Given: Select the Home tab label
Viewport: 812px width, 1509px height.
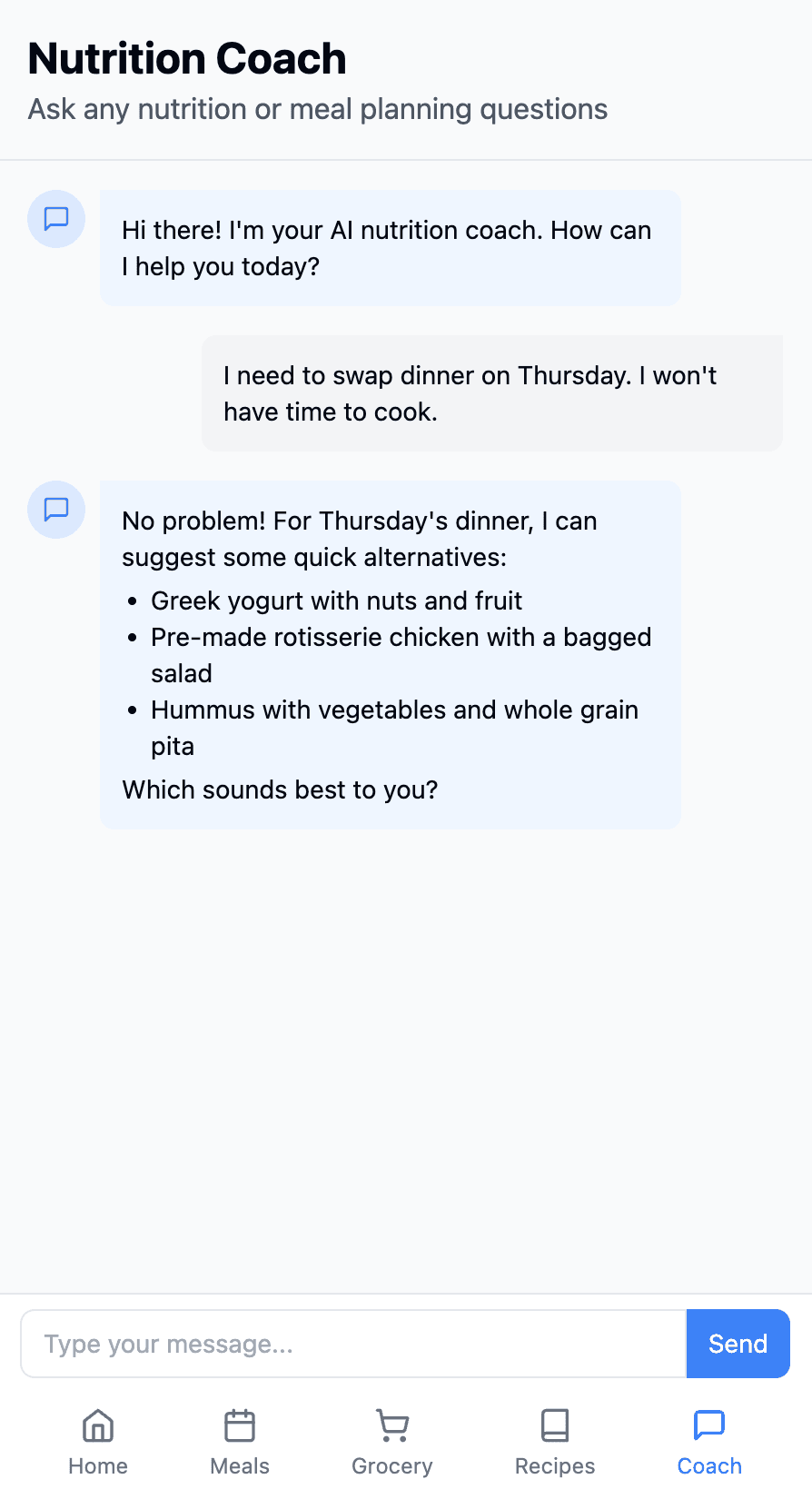Looking at the screenshot, I should tap(97, 1465).
